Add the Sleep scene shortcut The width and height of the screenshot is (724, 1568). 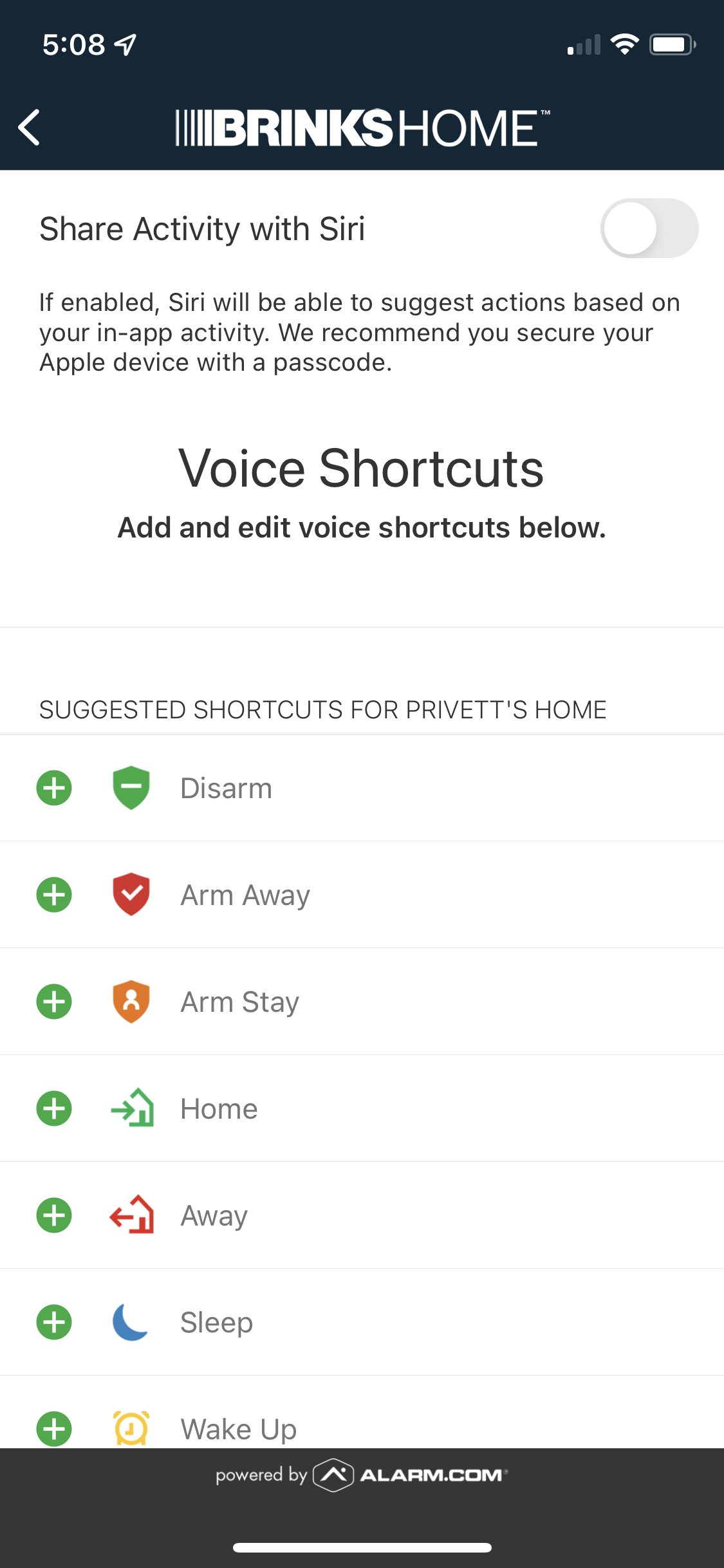click(x=54, y=1322)
